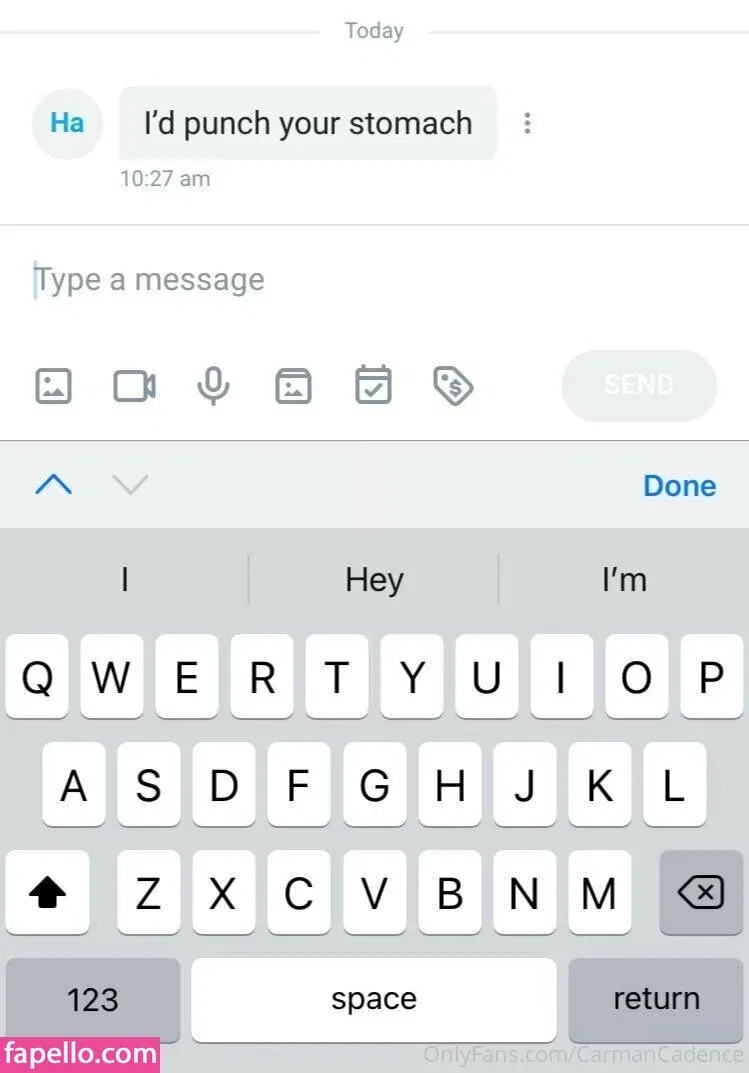Jump to previous field with up chevron

(54, 485)
